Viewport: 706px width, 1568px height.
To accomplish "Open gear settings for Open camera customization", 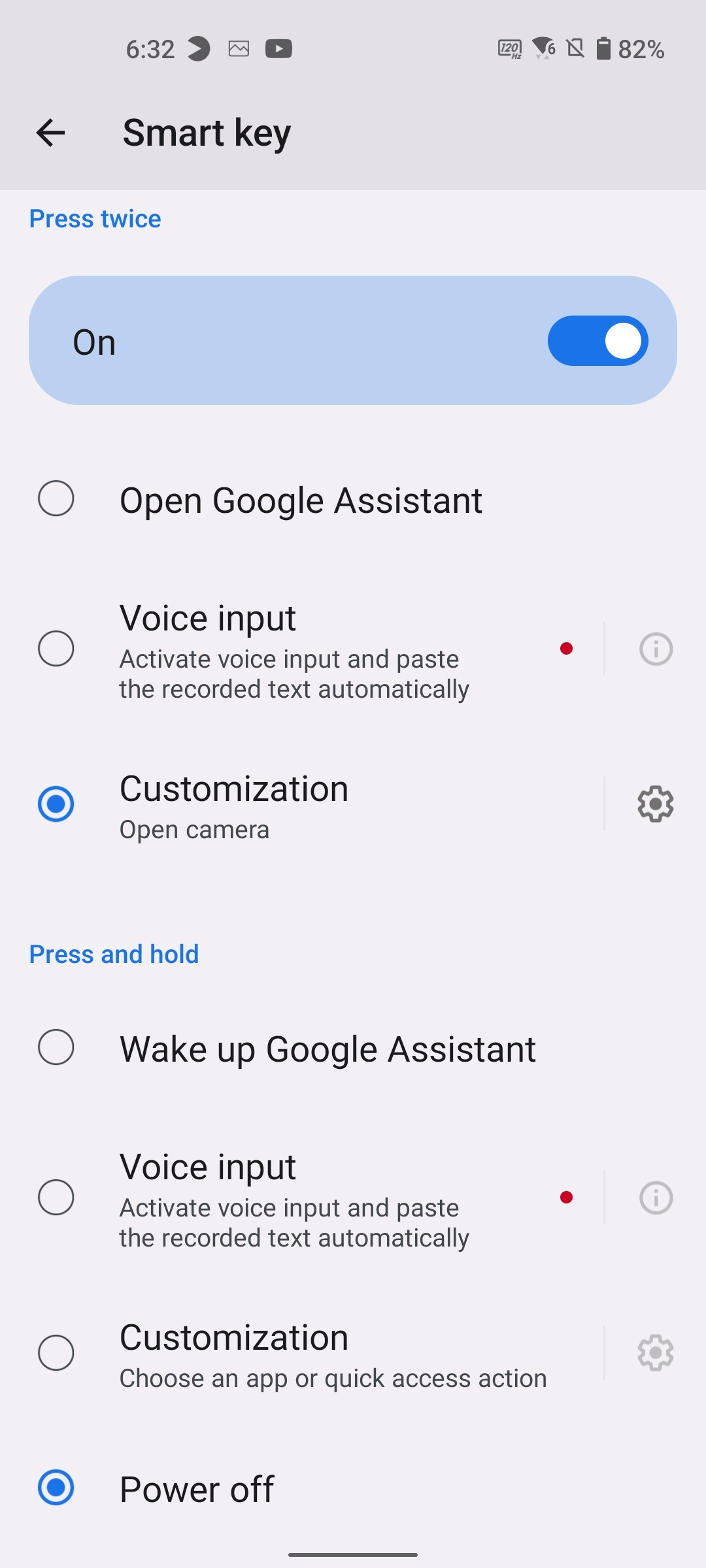I will [x=656, y=804].
